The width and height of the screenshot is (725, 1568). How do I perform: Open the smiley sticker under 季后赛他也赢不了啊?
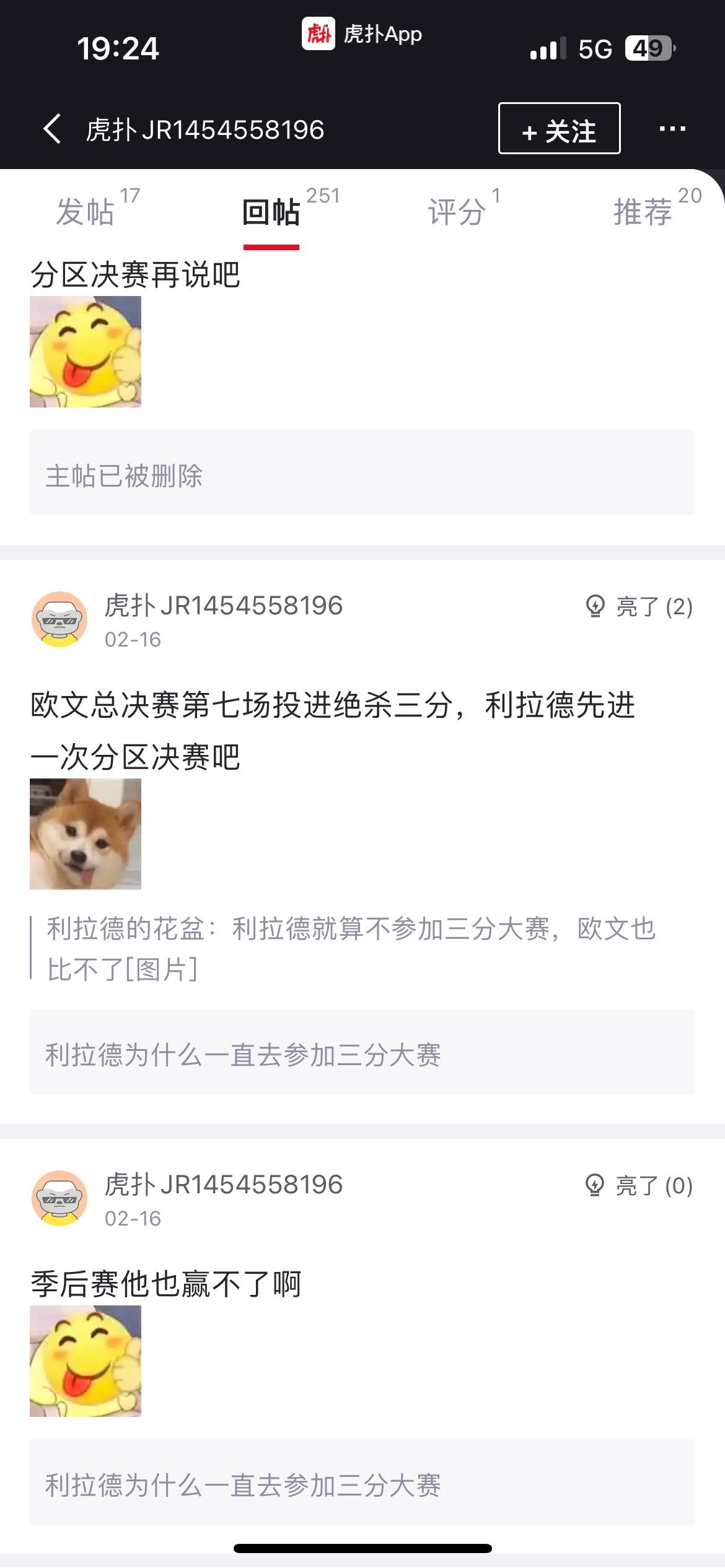tap(86, 1361)
